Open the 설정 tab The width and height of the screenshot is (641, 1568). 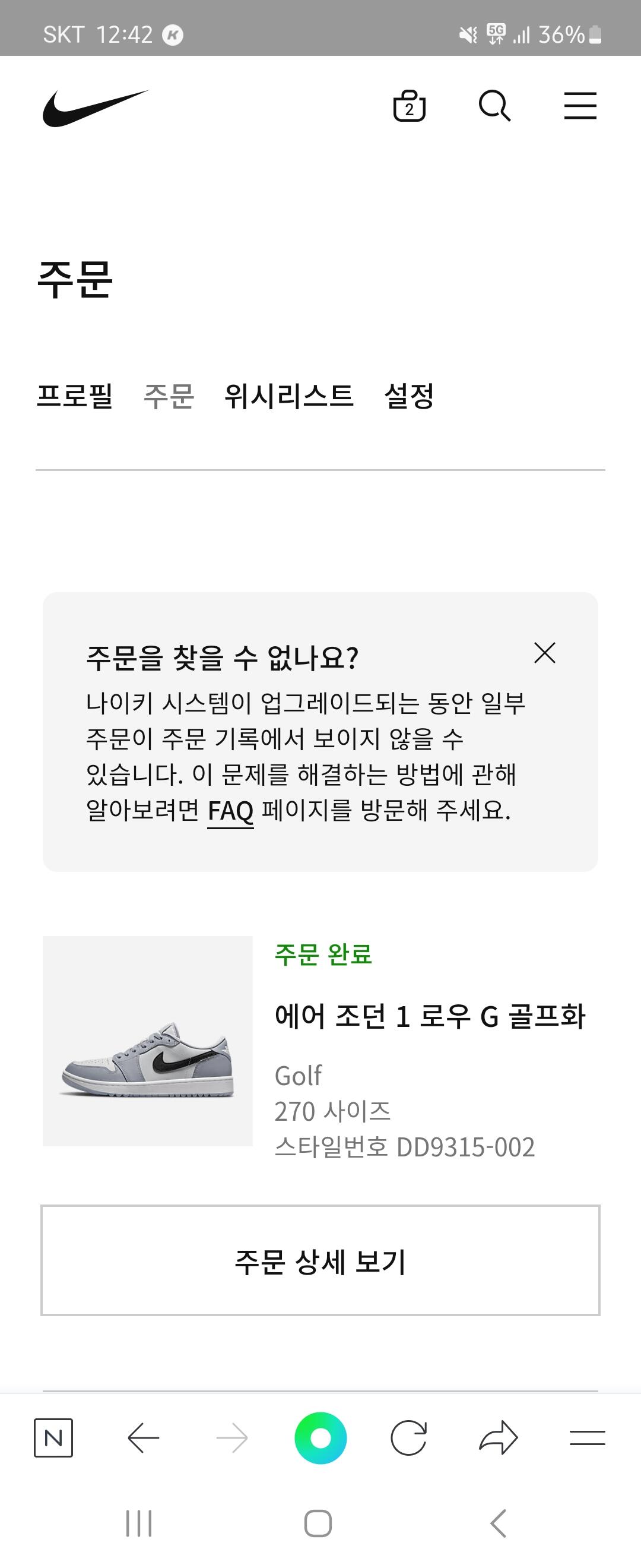pyautogui.click(x=410, y=396)
